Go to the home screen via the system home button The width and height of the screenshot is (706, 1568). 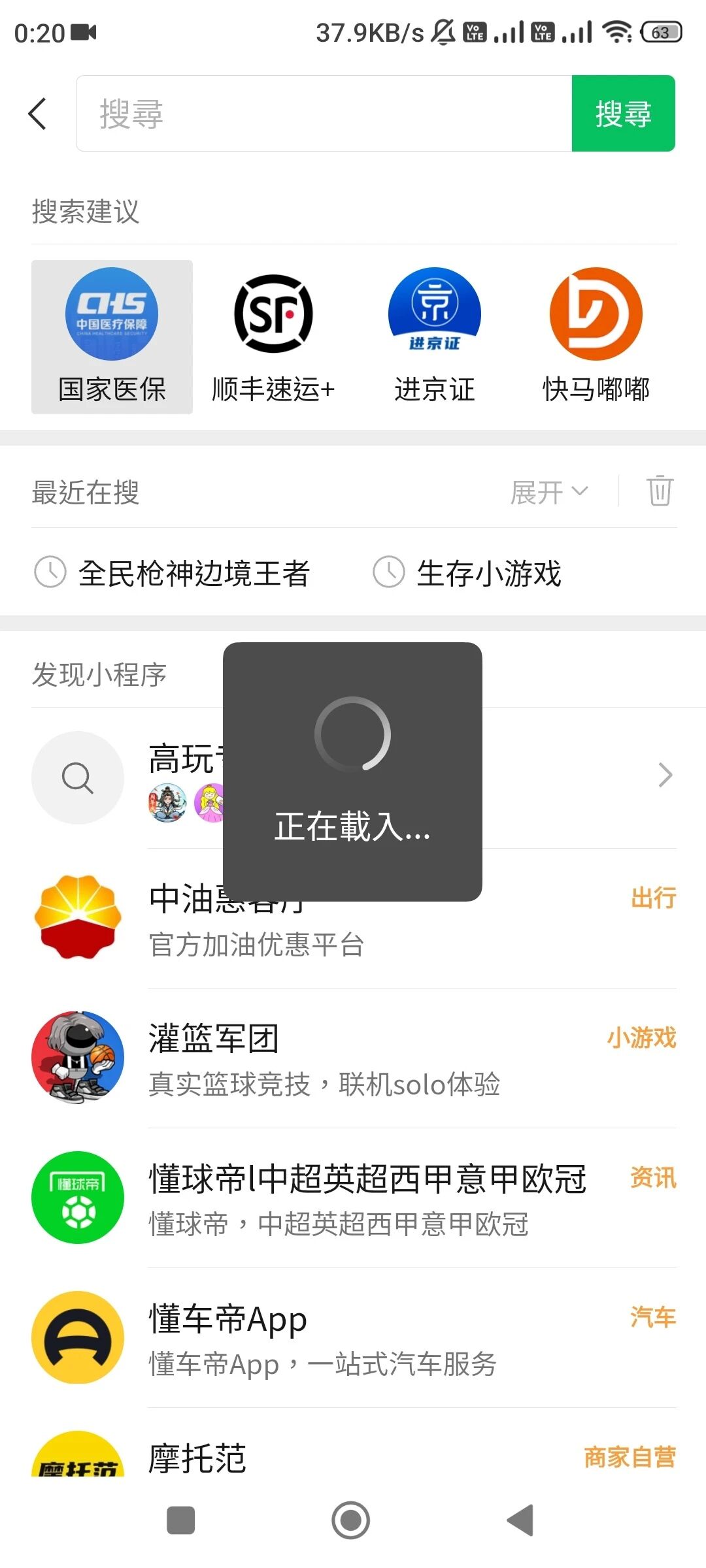(x=351, y=1520)
